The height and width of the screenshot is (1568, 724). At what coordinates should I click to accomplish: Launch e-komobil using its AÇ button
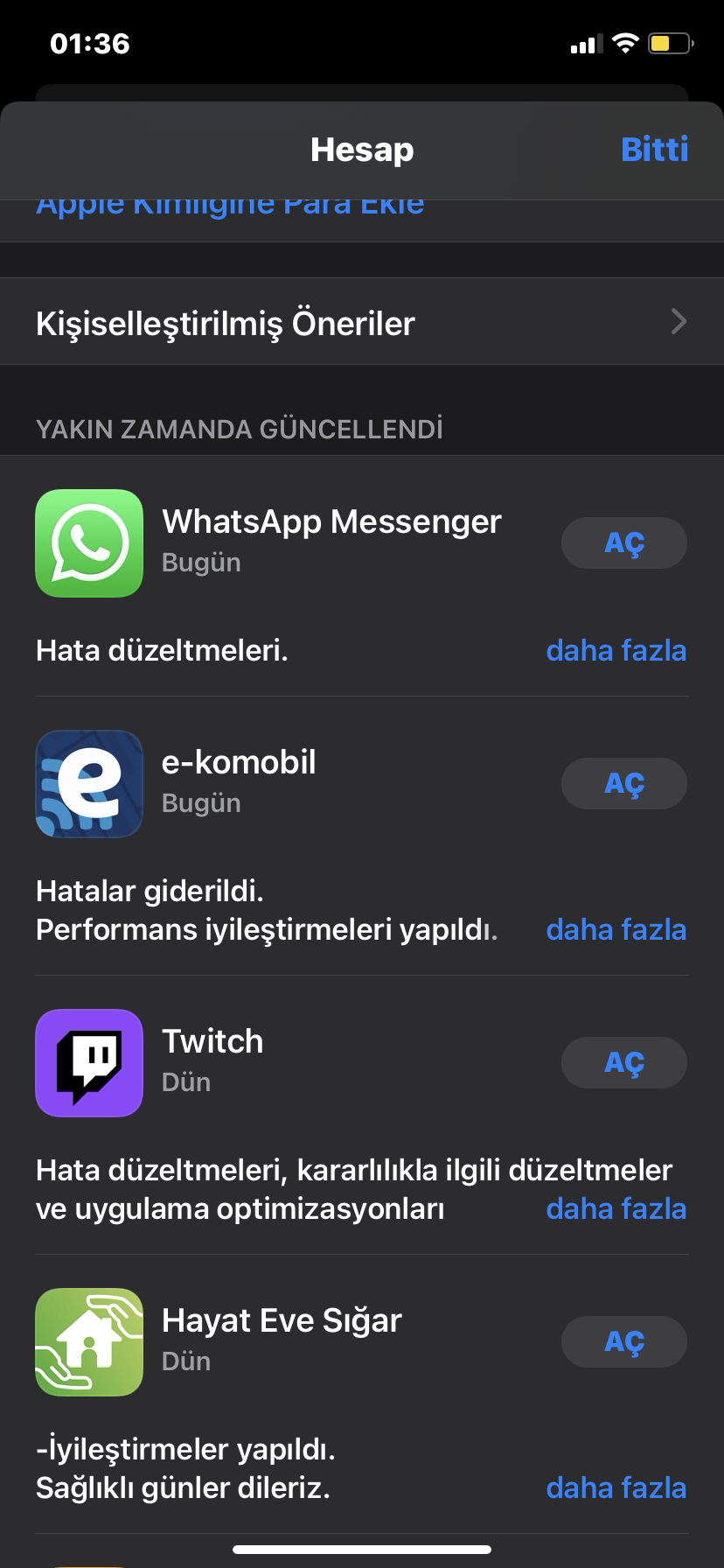point(623,783)
